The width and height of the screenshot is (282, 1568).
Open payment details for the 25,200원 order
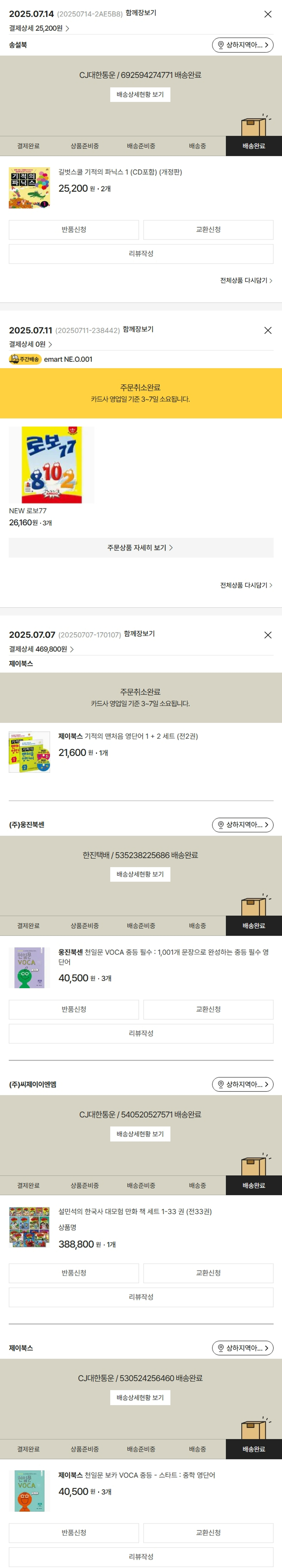[39, 29]
